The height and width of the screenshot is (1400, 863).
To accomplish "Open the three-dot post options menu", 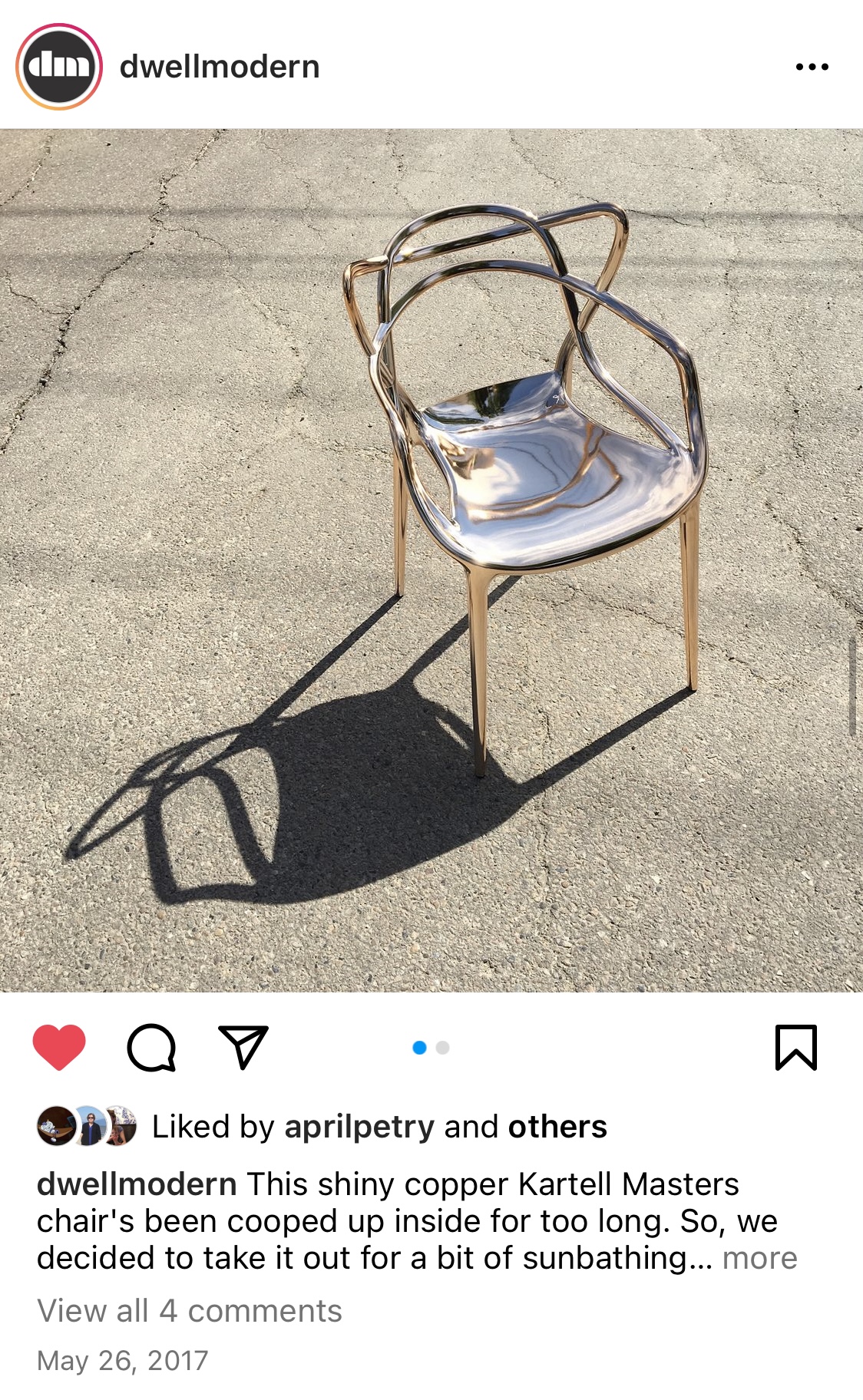I will point(812,67).
